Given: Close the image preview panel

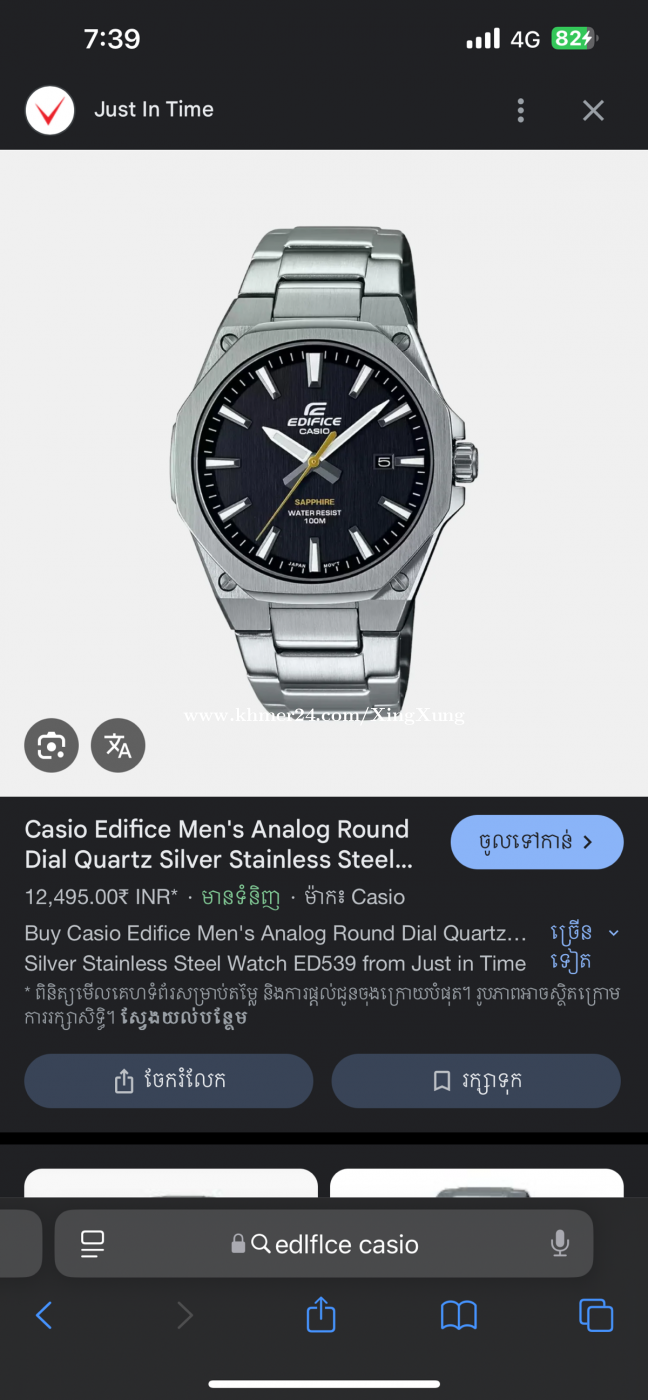Looking at the screenshot, I should [593, 110].
